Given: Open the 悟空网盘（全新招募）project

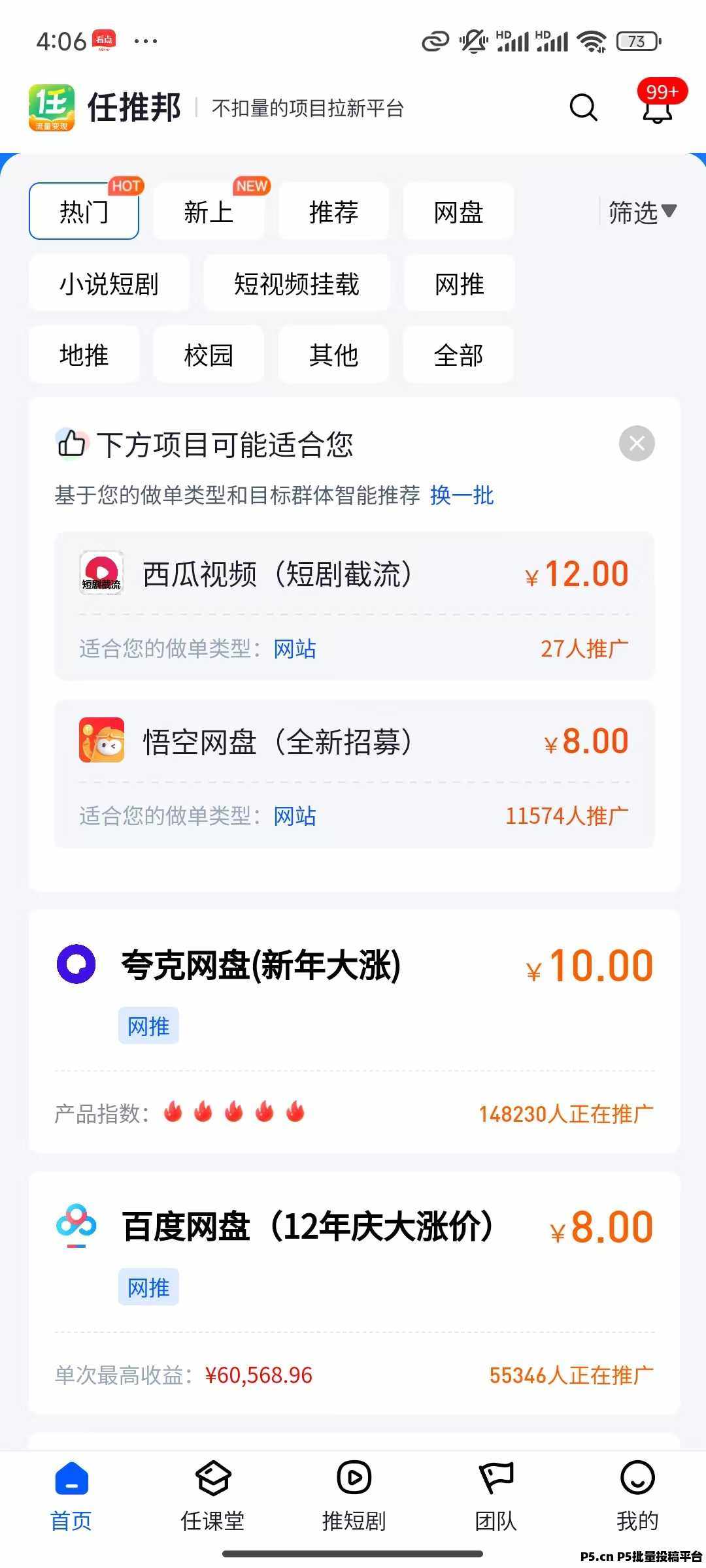Looking at the screenshot, I should coord(354,774).
